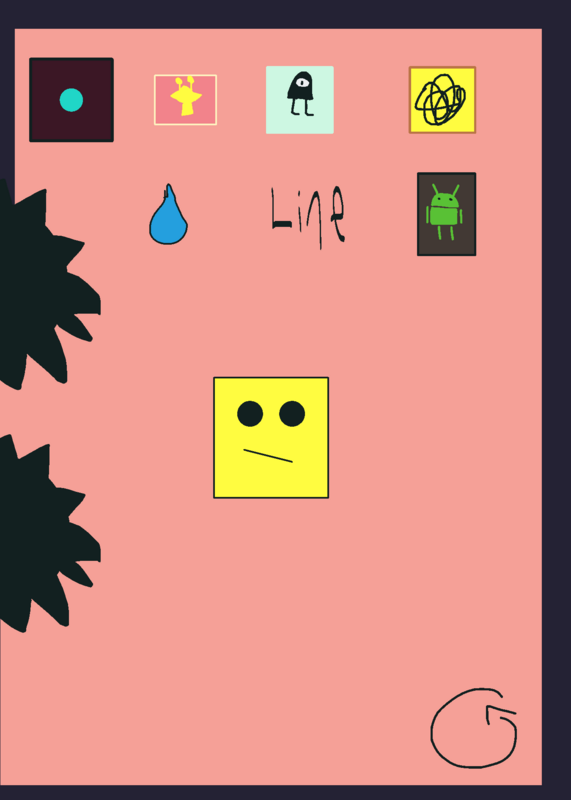
Task: Pick the green Android robot skin
Action: click(446, 214)
